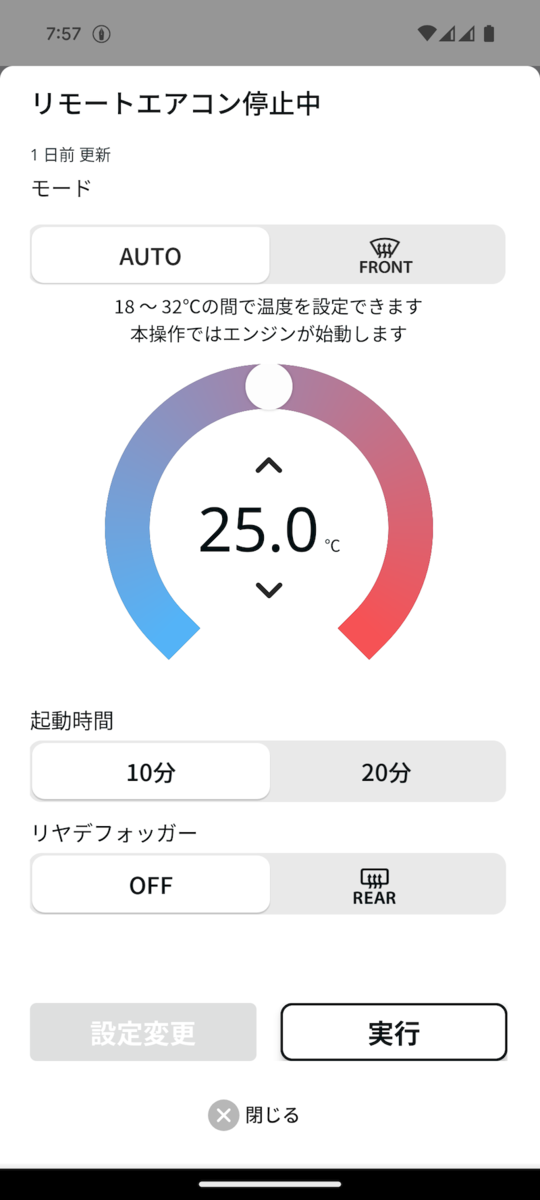Select AUTO mode
Screen dimensions: 540x1200
pos(150,255)
